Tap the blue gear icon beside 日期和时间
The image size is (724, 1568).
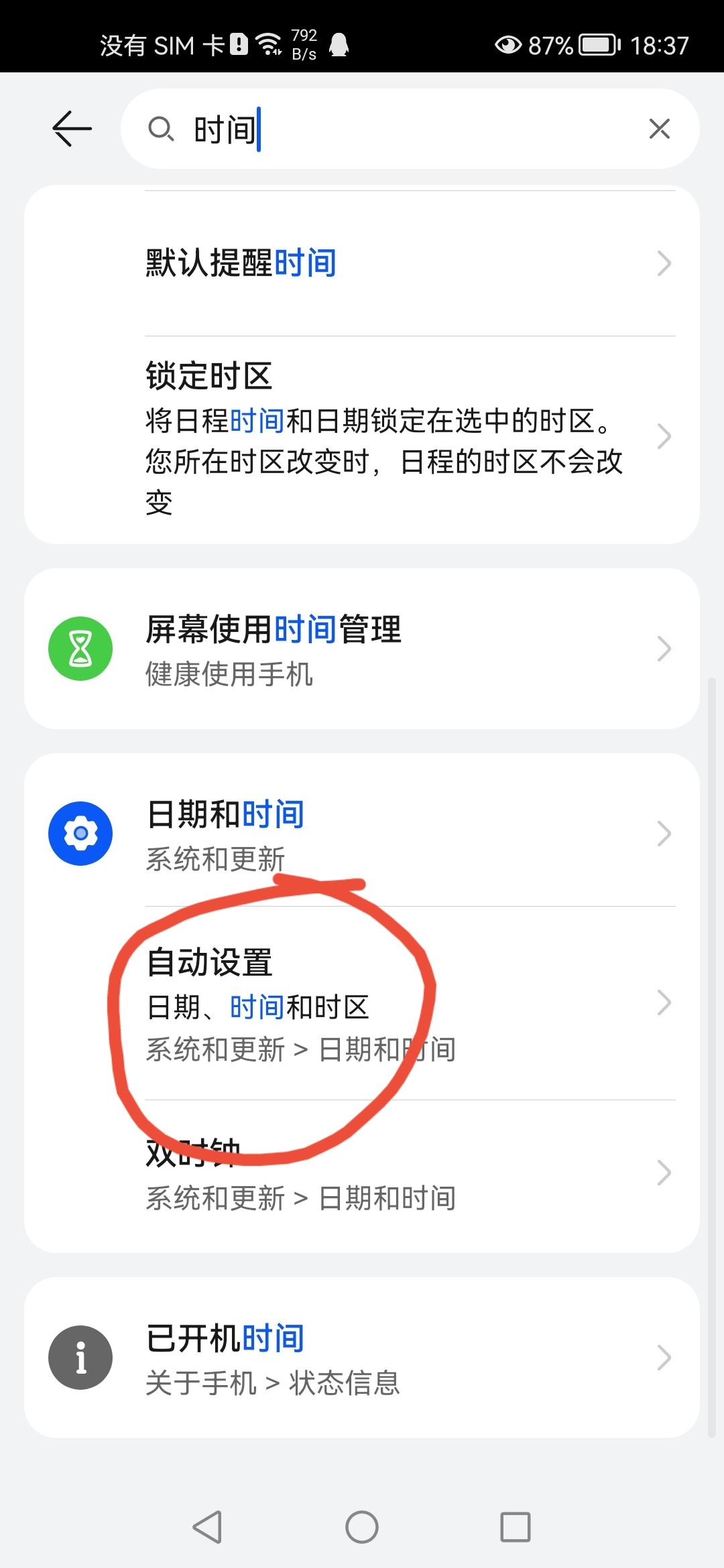point(80,834)
